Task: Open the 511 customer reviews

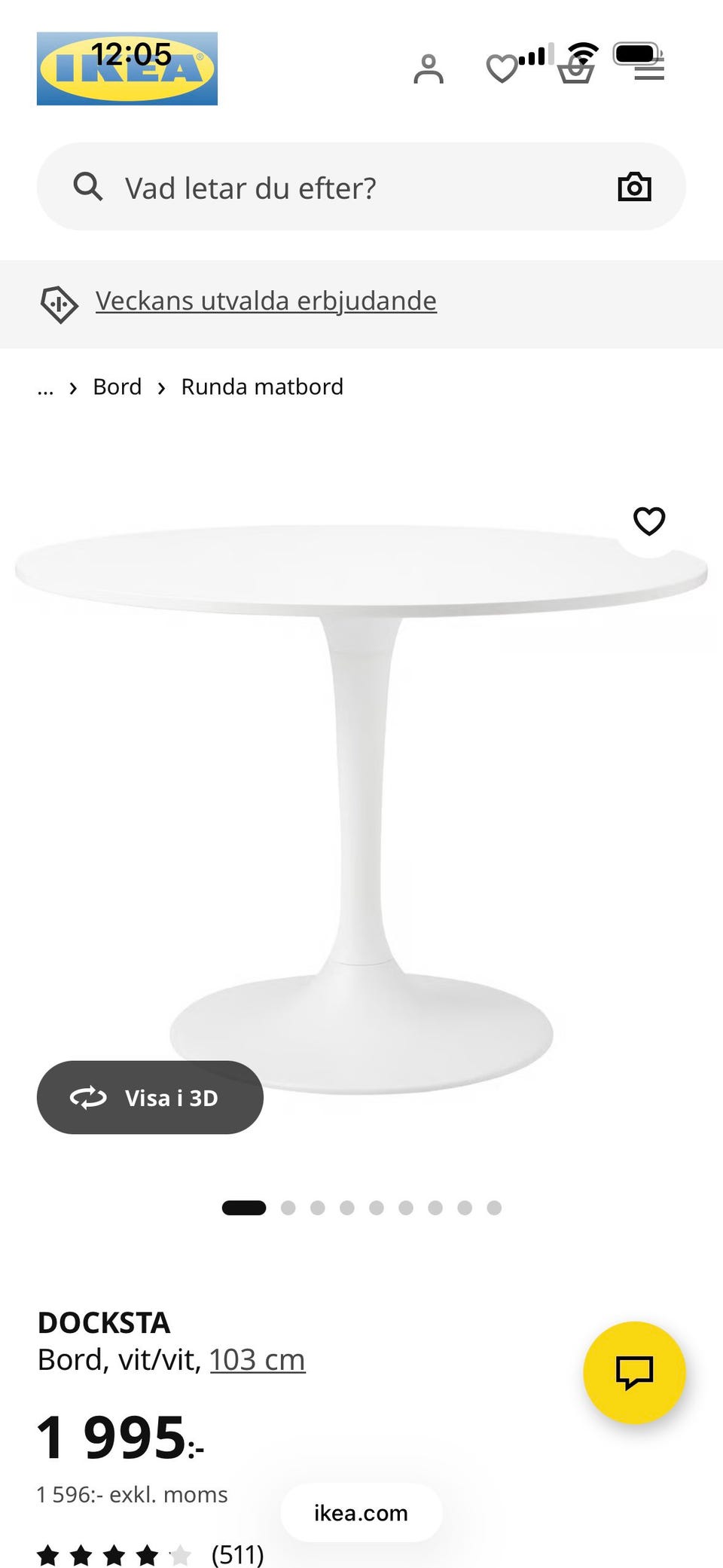Action: 237,1554
